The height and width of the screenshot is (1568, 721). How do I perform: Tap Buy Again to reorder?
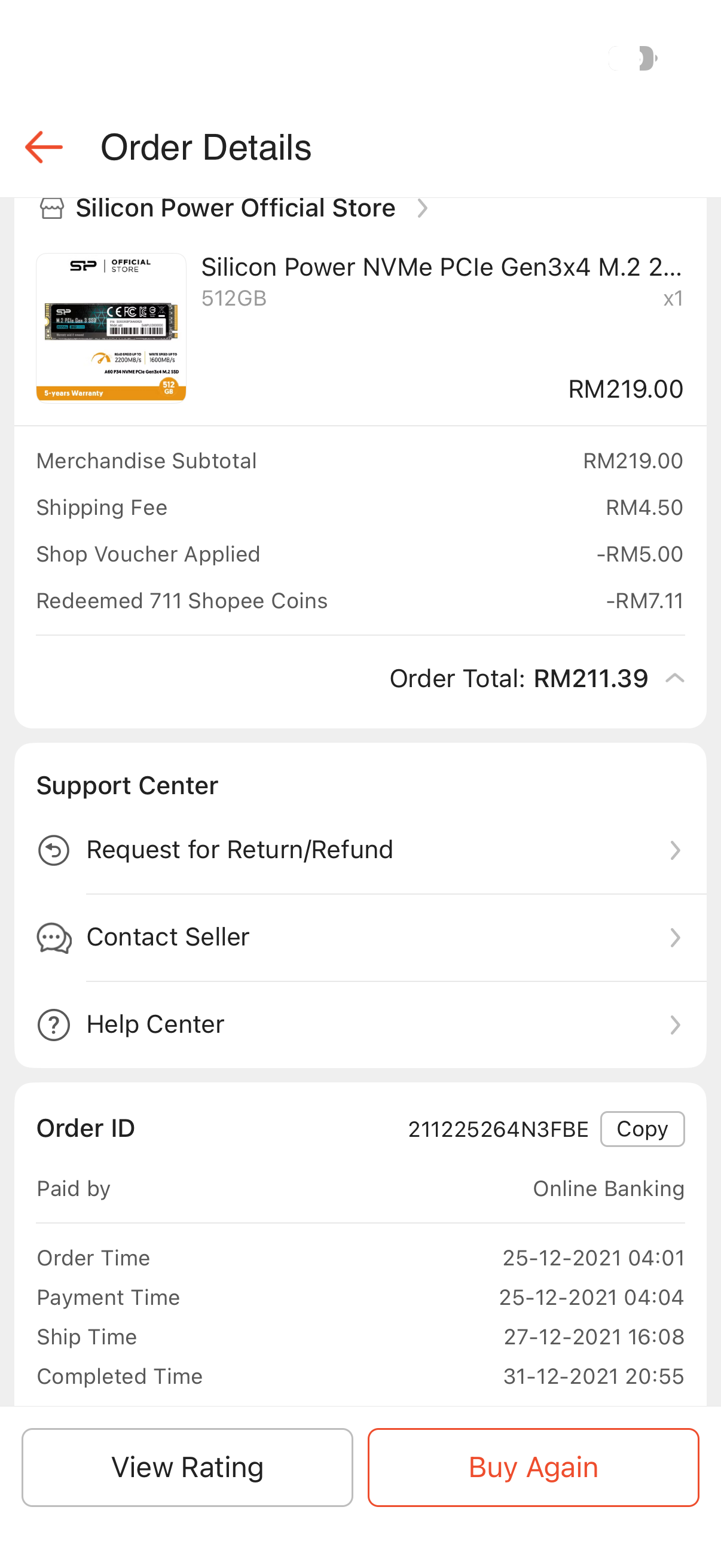click(x=533, y=1467)
